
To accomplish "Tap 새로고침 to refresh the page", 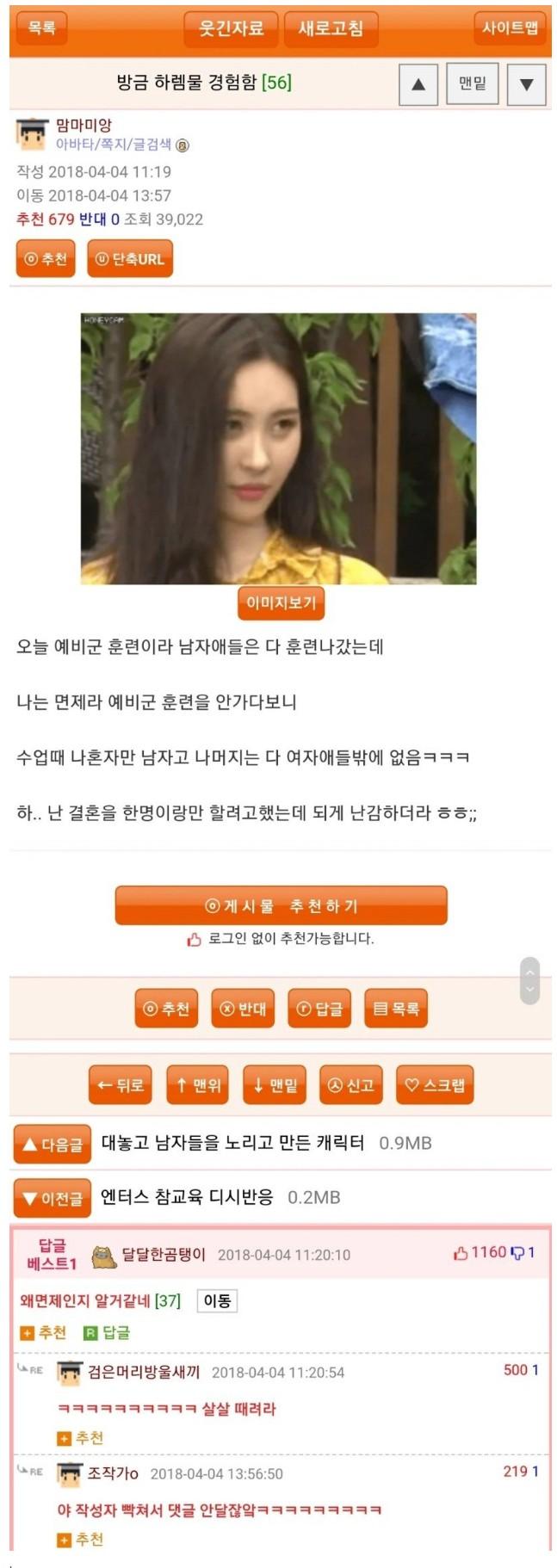I will (x=331, y=28).
